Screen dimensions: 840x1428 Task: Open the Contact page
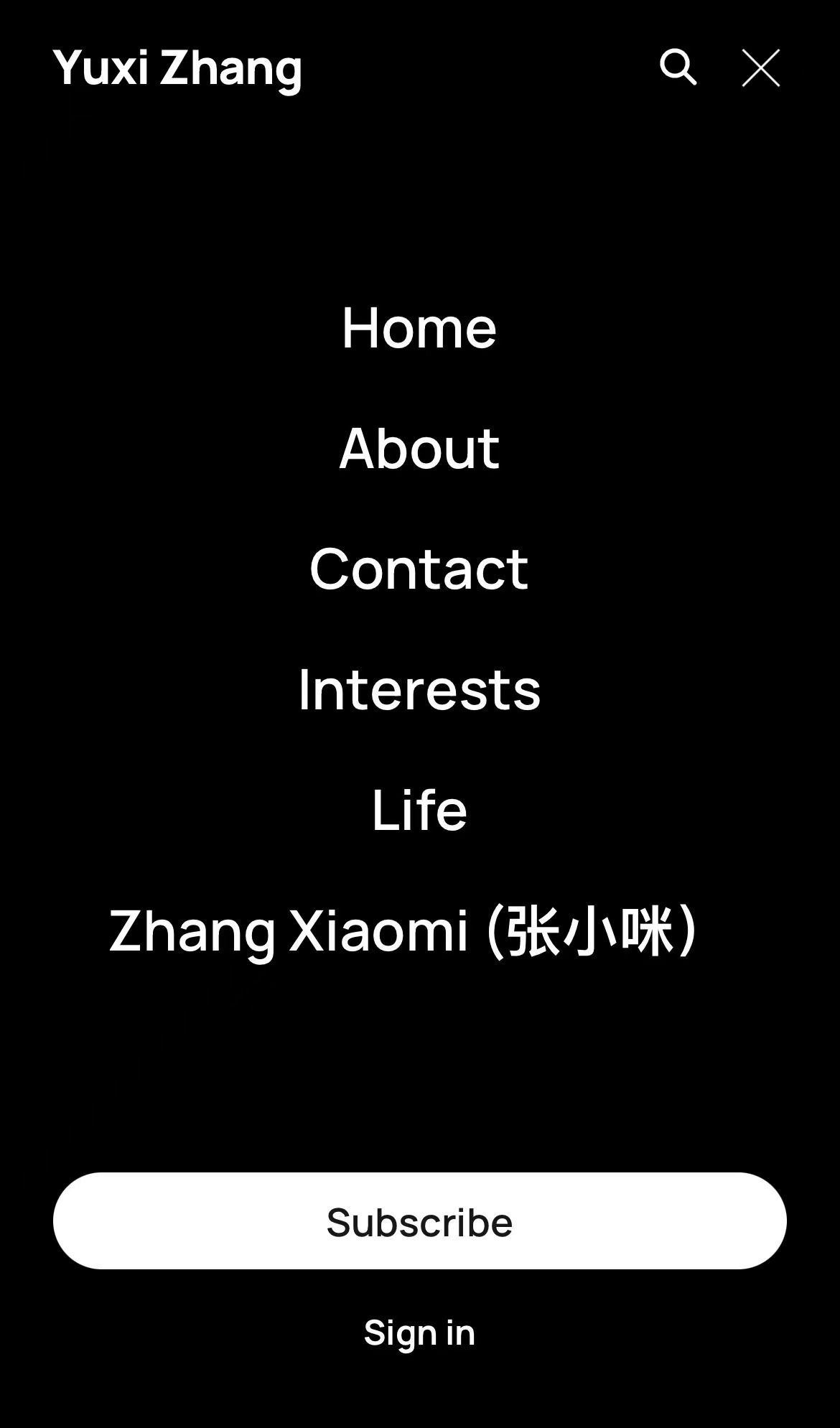pos(419,569)
